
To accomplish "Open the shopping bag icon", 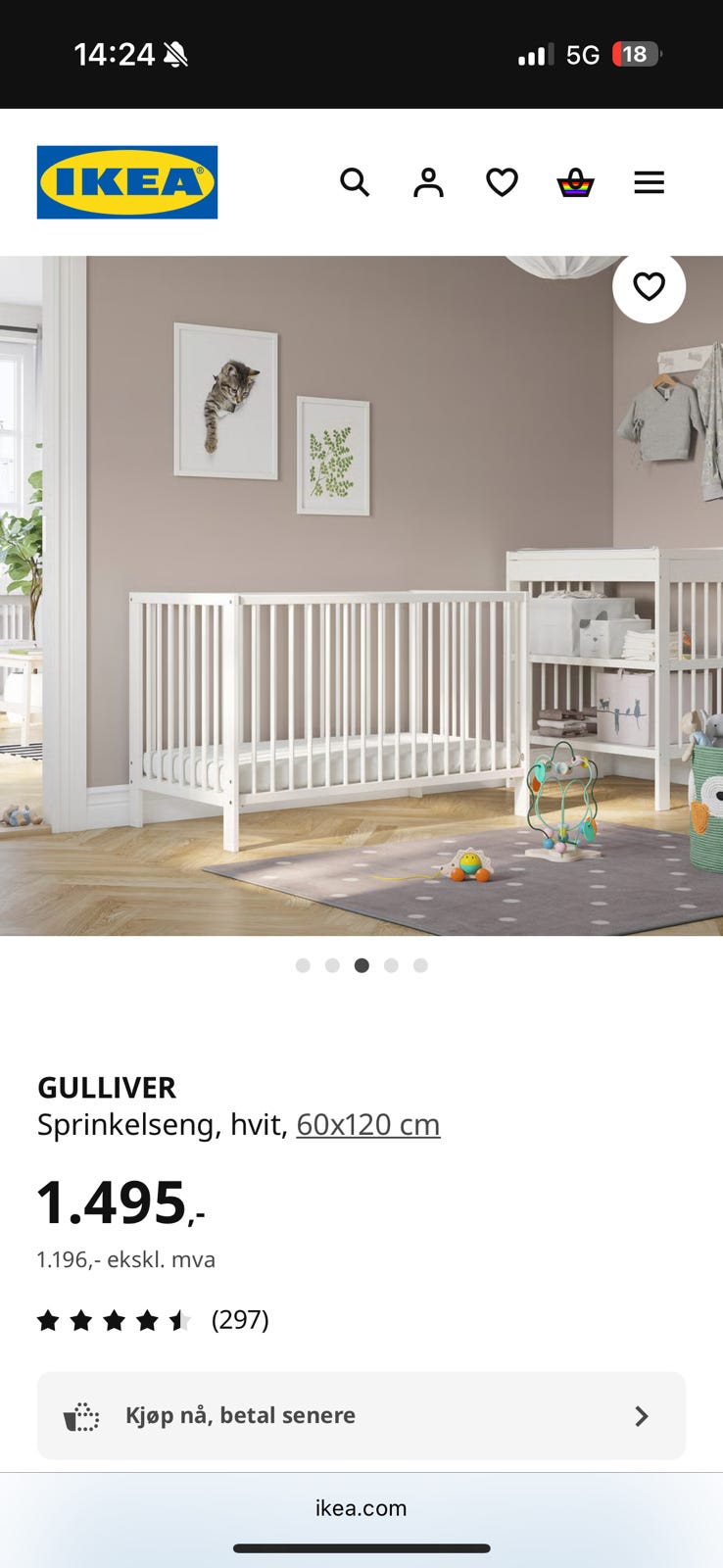I will point(575,182).
